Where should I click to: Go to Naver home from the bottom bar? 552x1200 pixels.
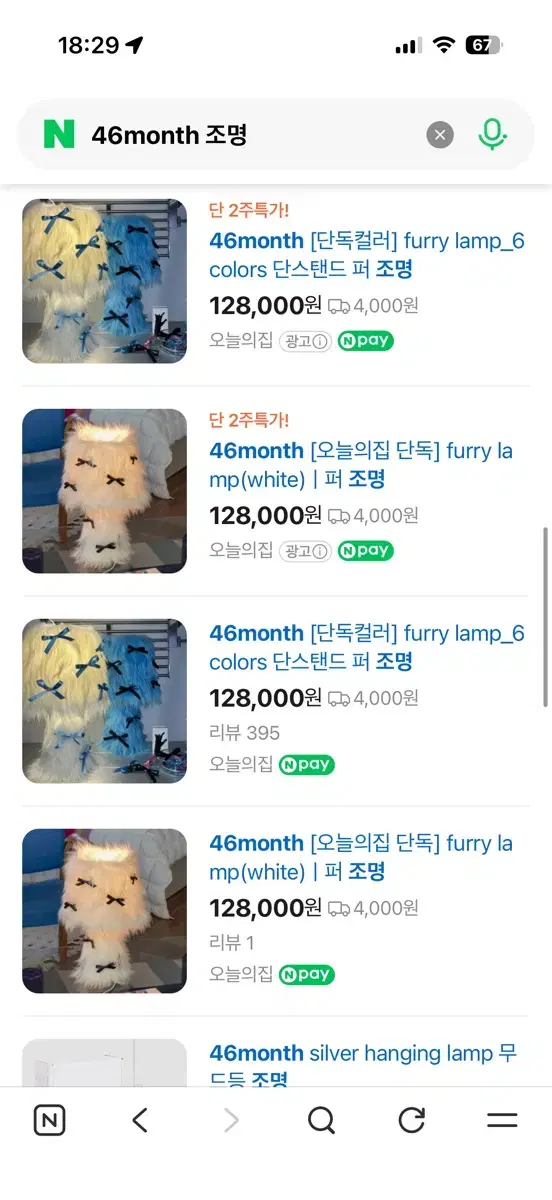pos(49,1121)
